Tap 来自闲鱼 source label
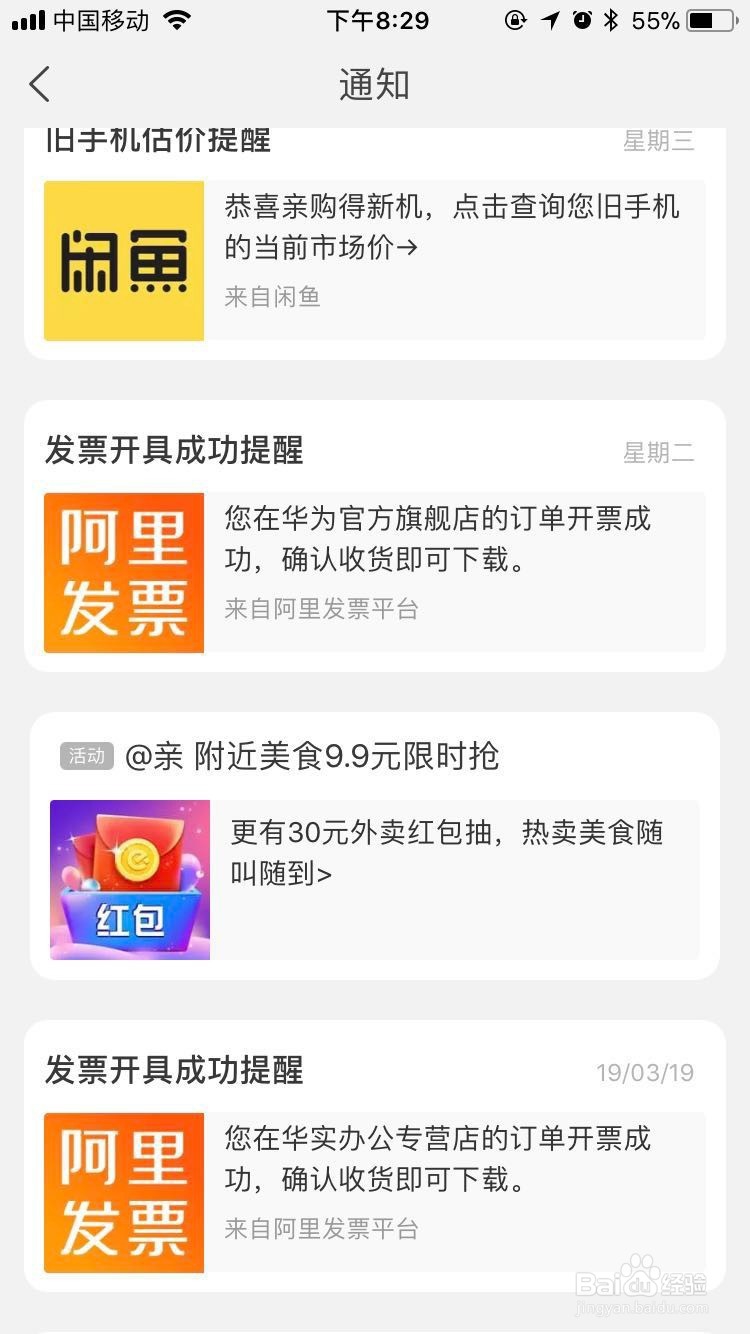 (271, 297)
